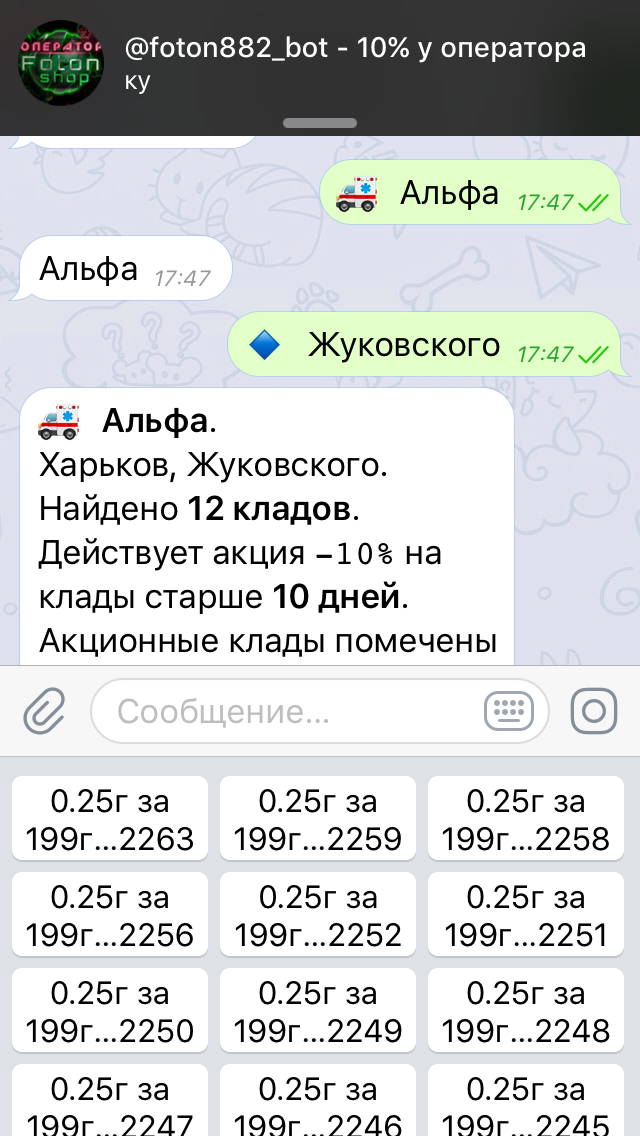This screenshot has height=1136, width=640.
Task: Select the reply button ending 2258
Action: (x=526, y=819)
